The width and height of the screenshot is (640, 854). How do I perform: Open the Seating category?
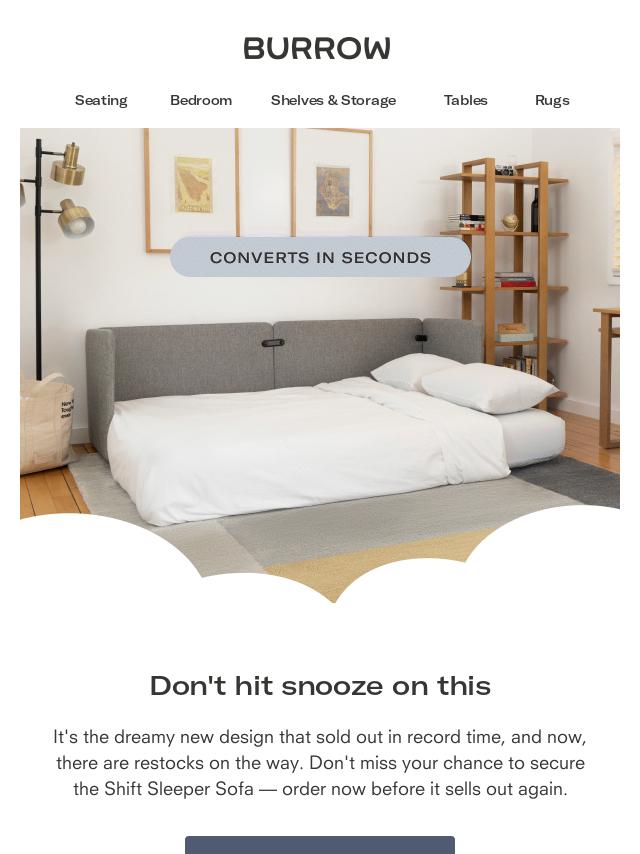pyautogui.click(x=101, y=100)
